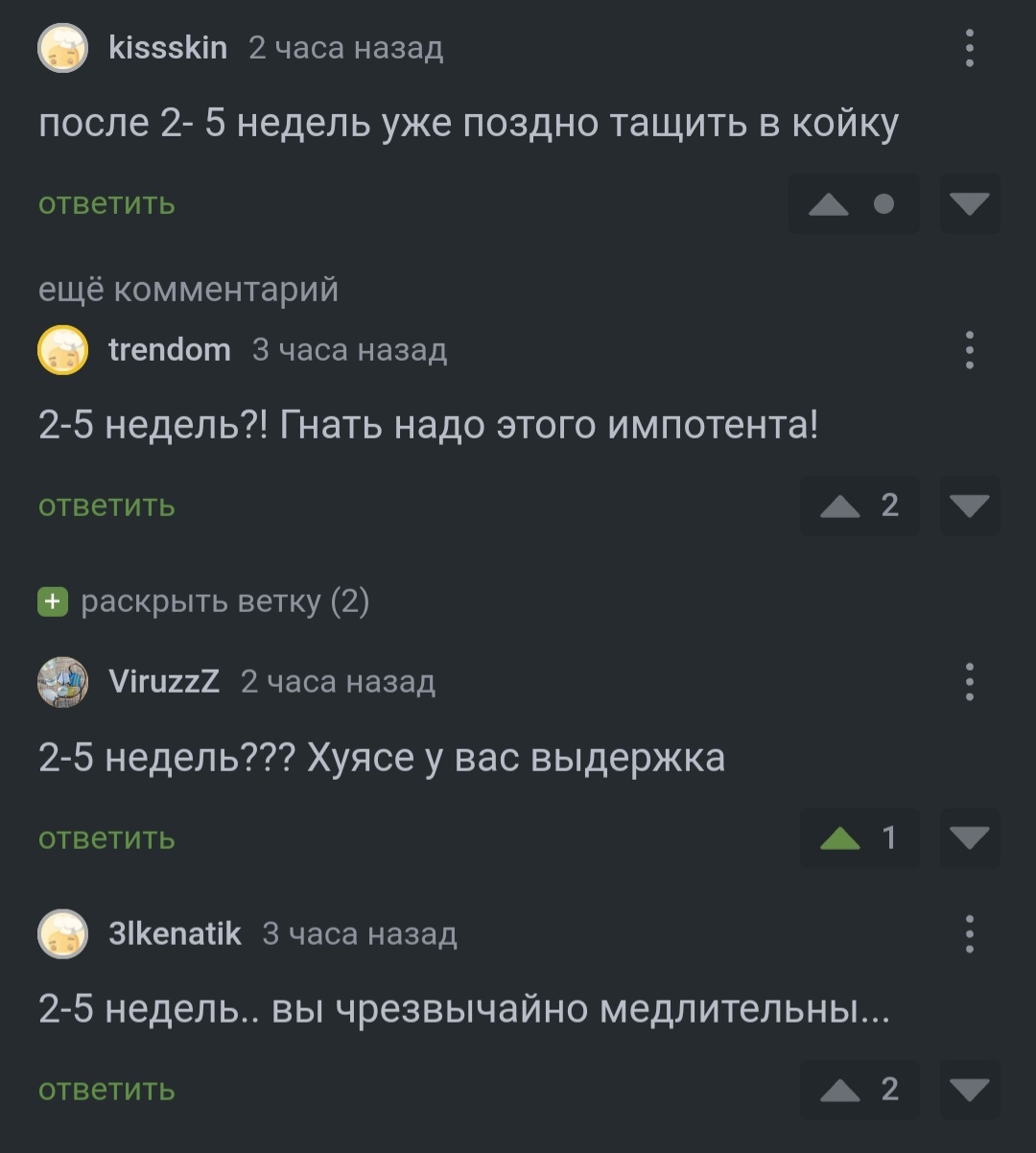Downvote kissskin's comment
The image size is (1036, 1153).
(969, 204)
